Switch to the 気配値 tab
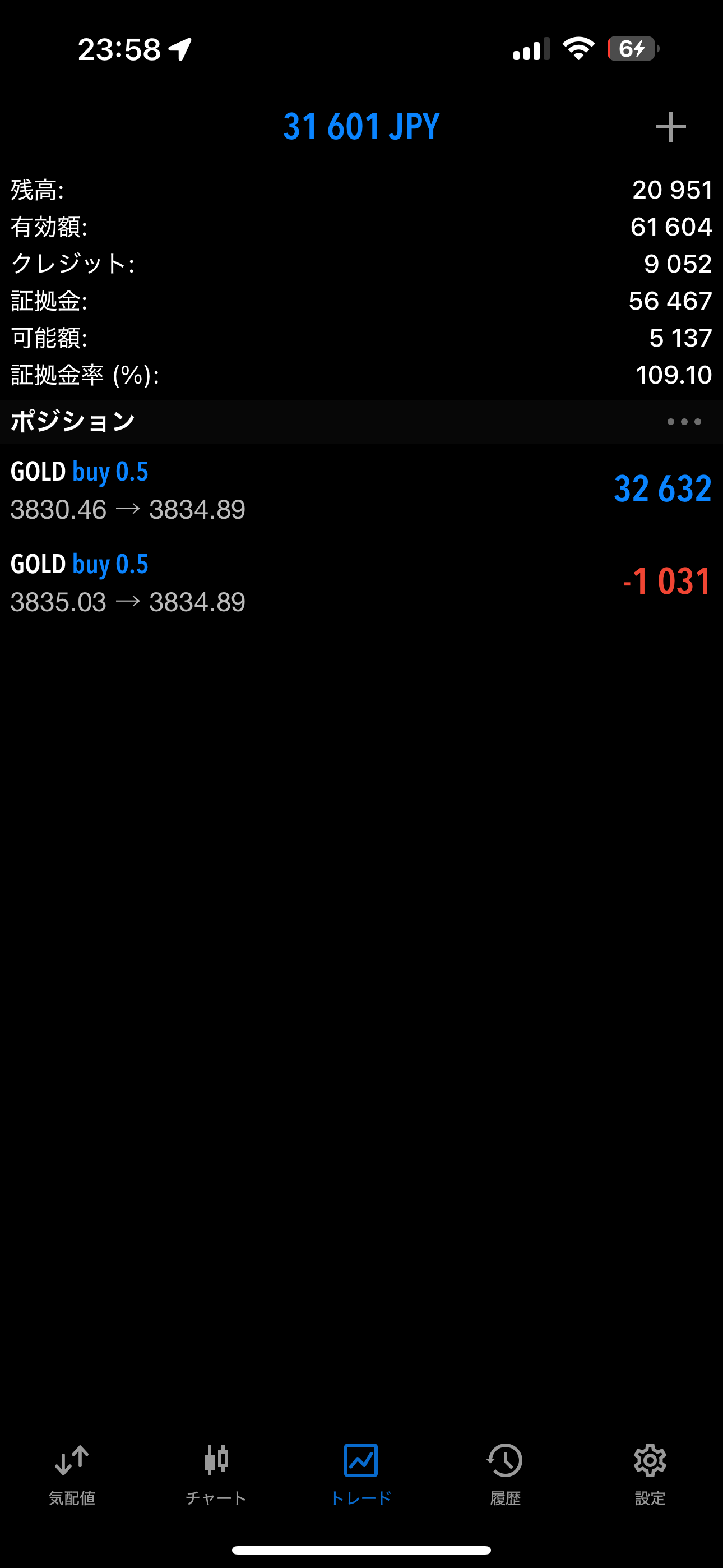 [x=72, y=1474]
